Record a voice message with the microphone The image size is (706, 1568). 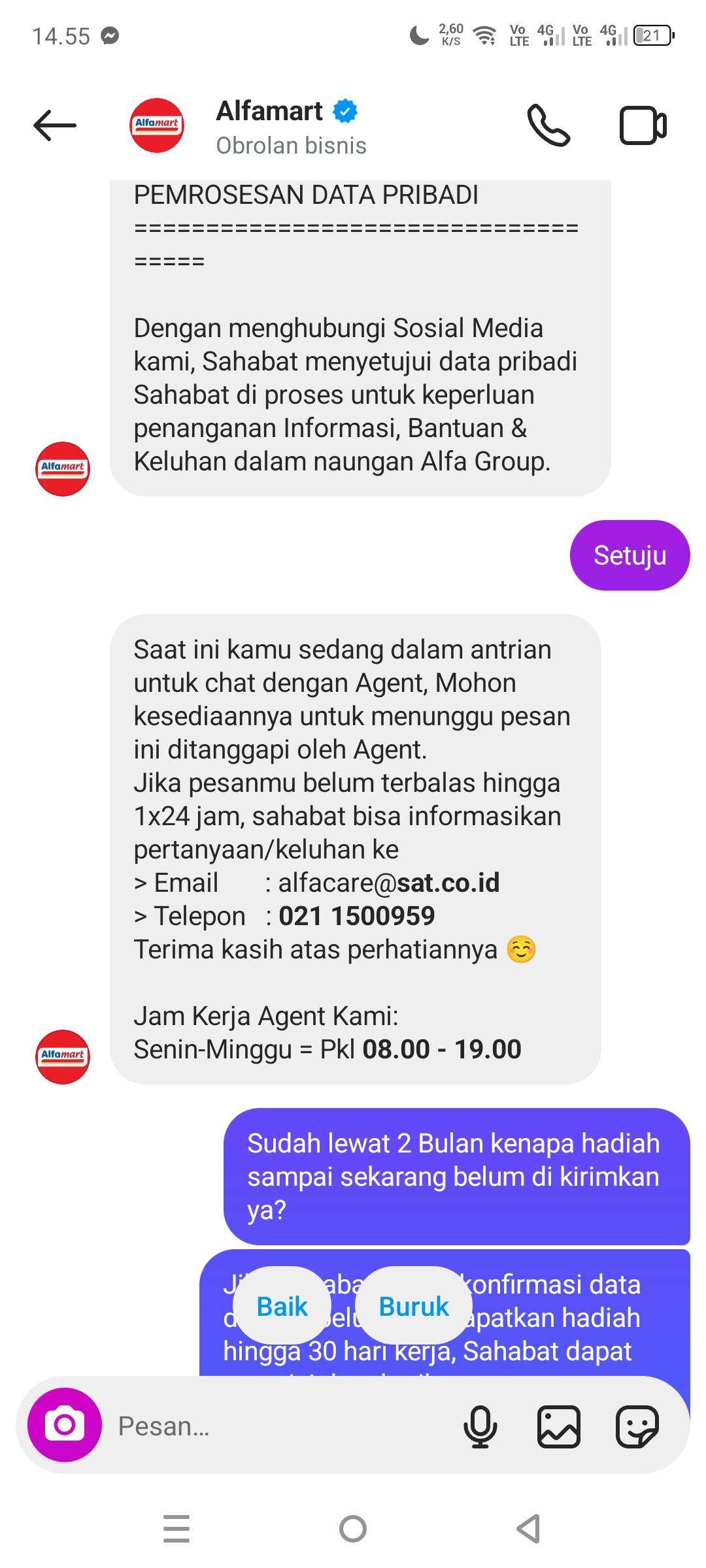(x=480, y=1426)
